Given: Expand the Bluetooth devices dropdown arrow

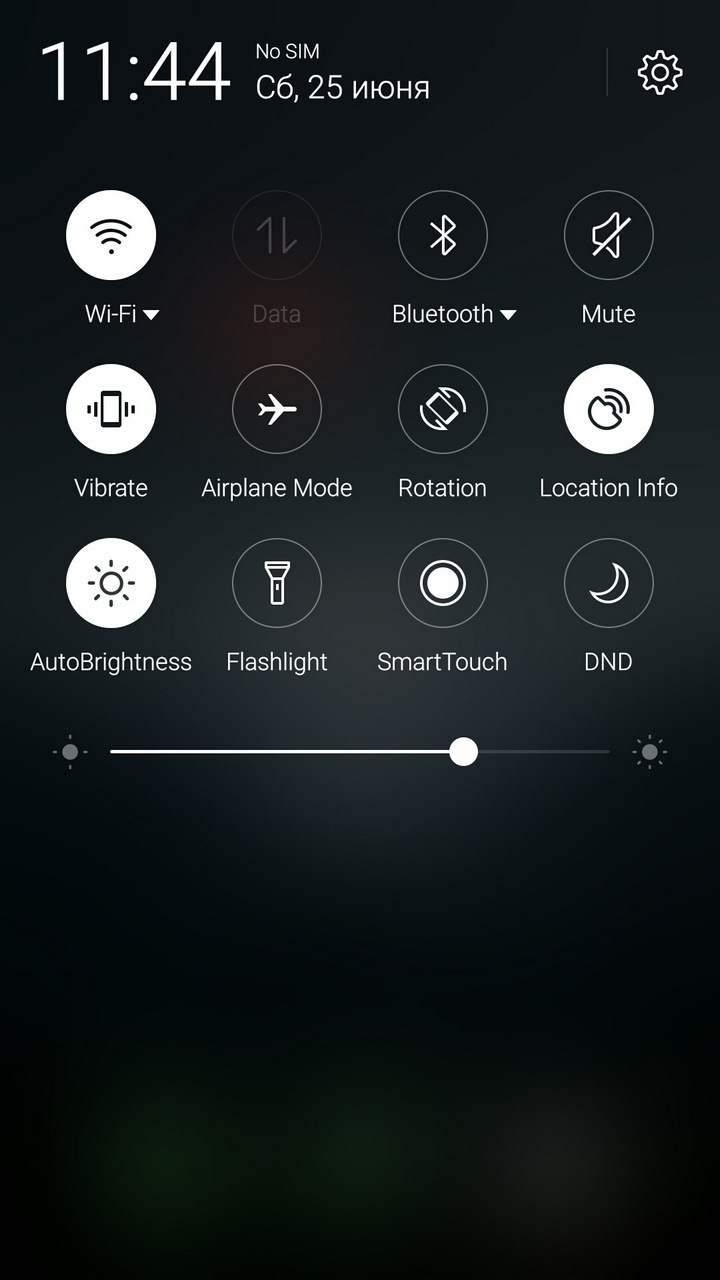Looking at the screenshot, I should coord(508,314).
